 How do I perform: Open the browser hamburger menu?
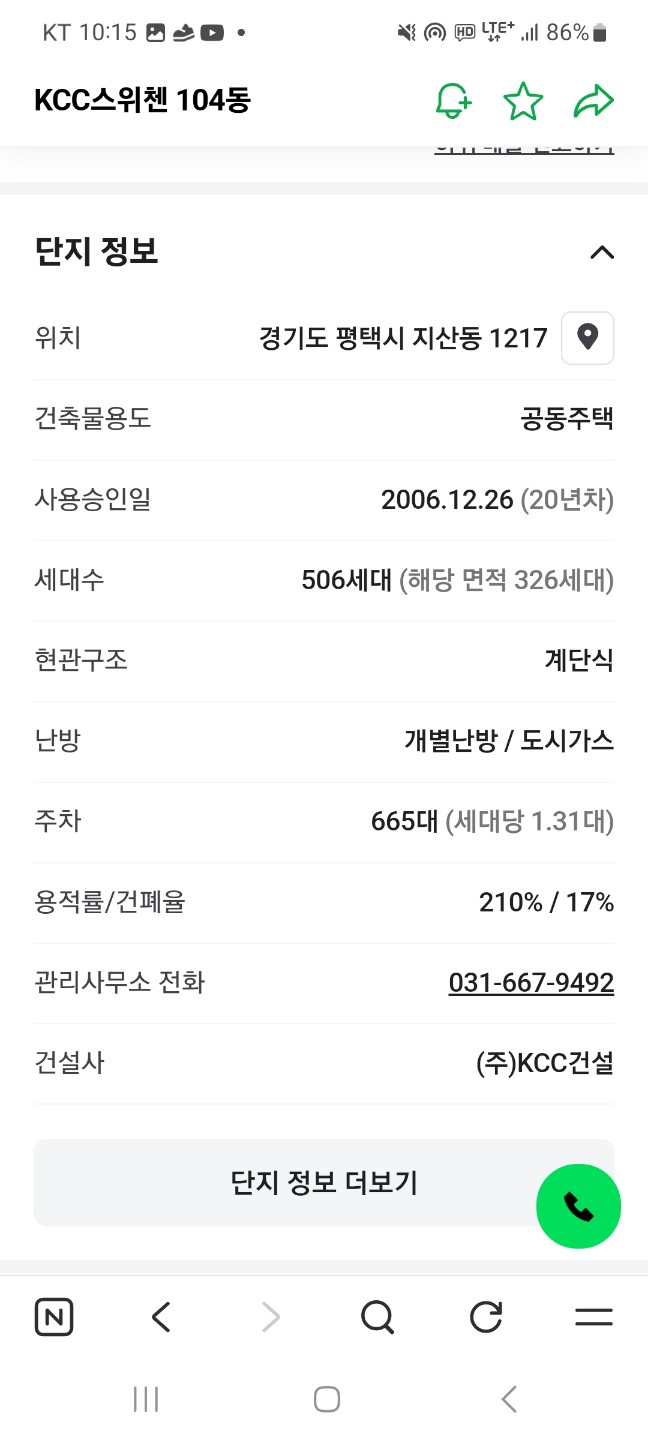[x=593, y=1317]
